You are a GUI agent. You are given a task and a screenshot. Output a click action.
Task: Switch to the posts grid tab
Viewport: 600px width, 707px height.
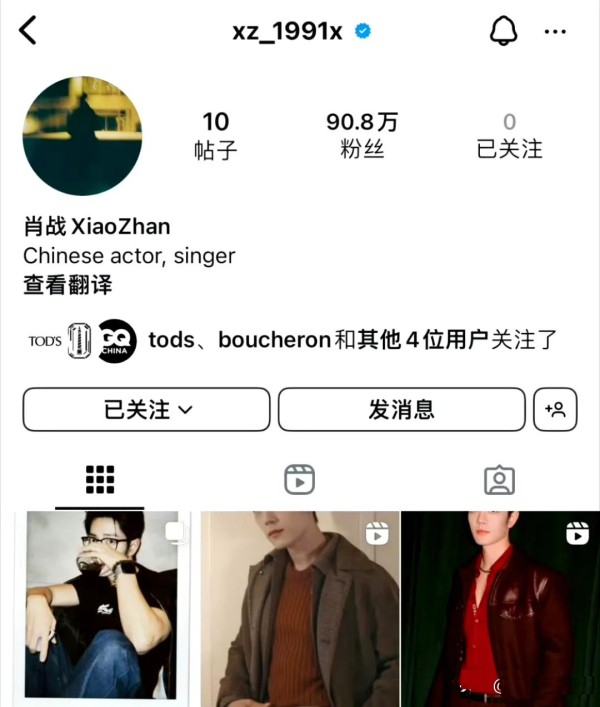[x=100, y=480]
